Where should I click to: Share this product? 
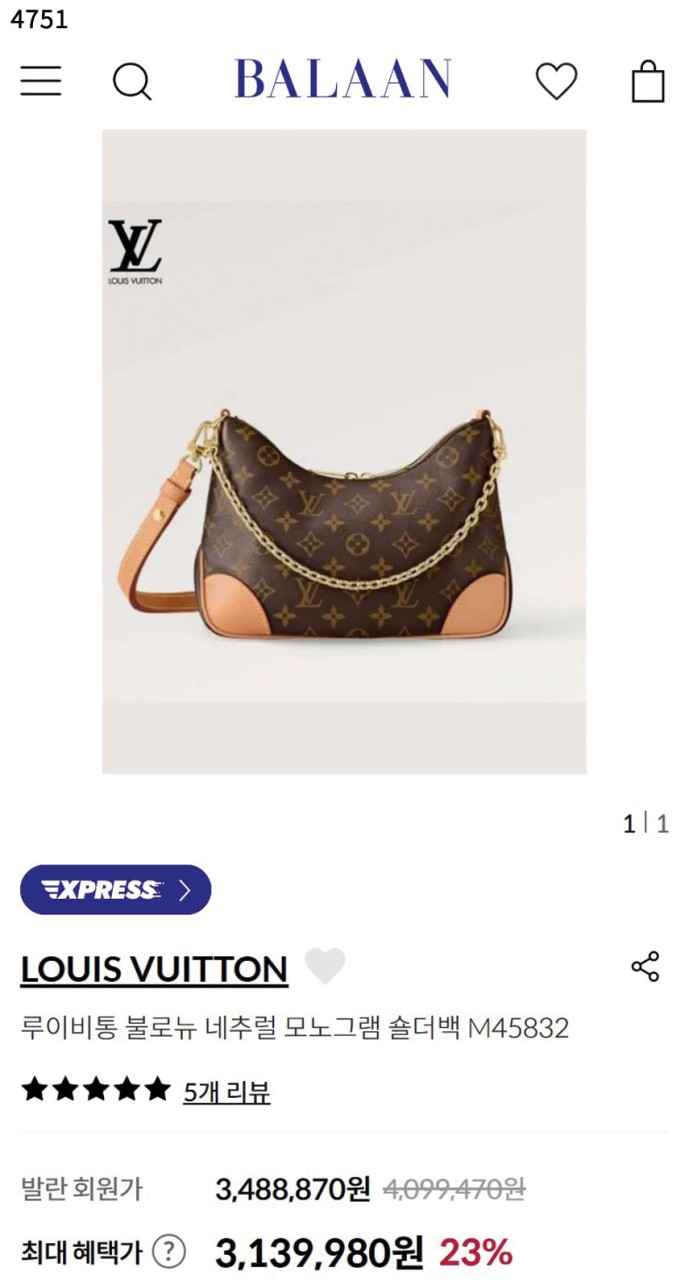point(645,967)
